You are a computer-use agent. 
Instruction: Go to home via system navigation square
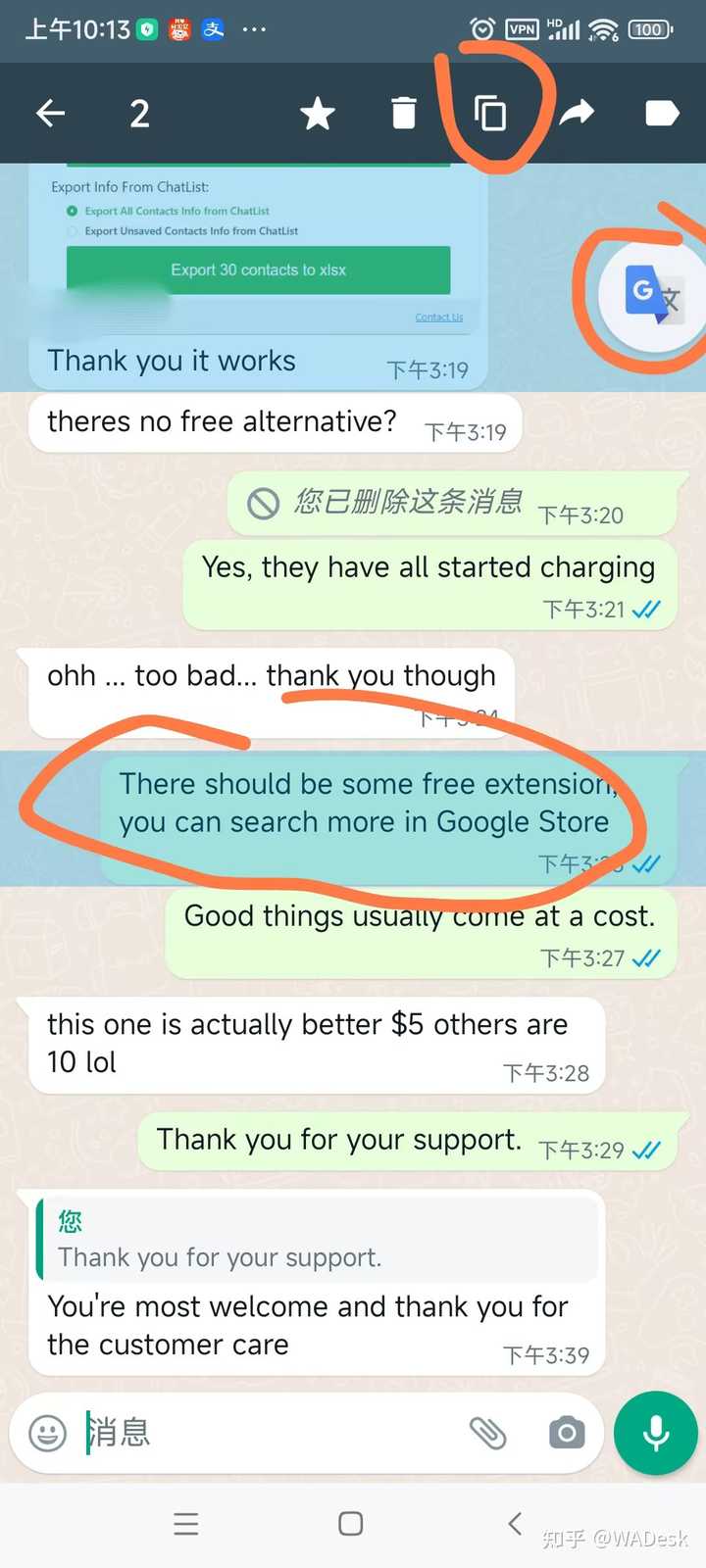[x=350, y=1523]
